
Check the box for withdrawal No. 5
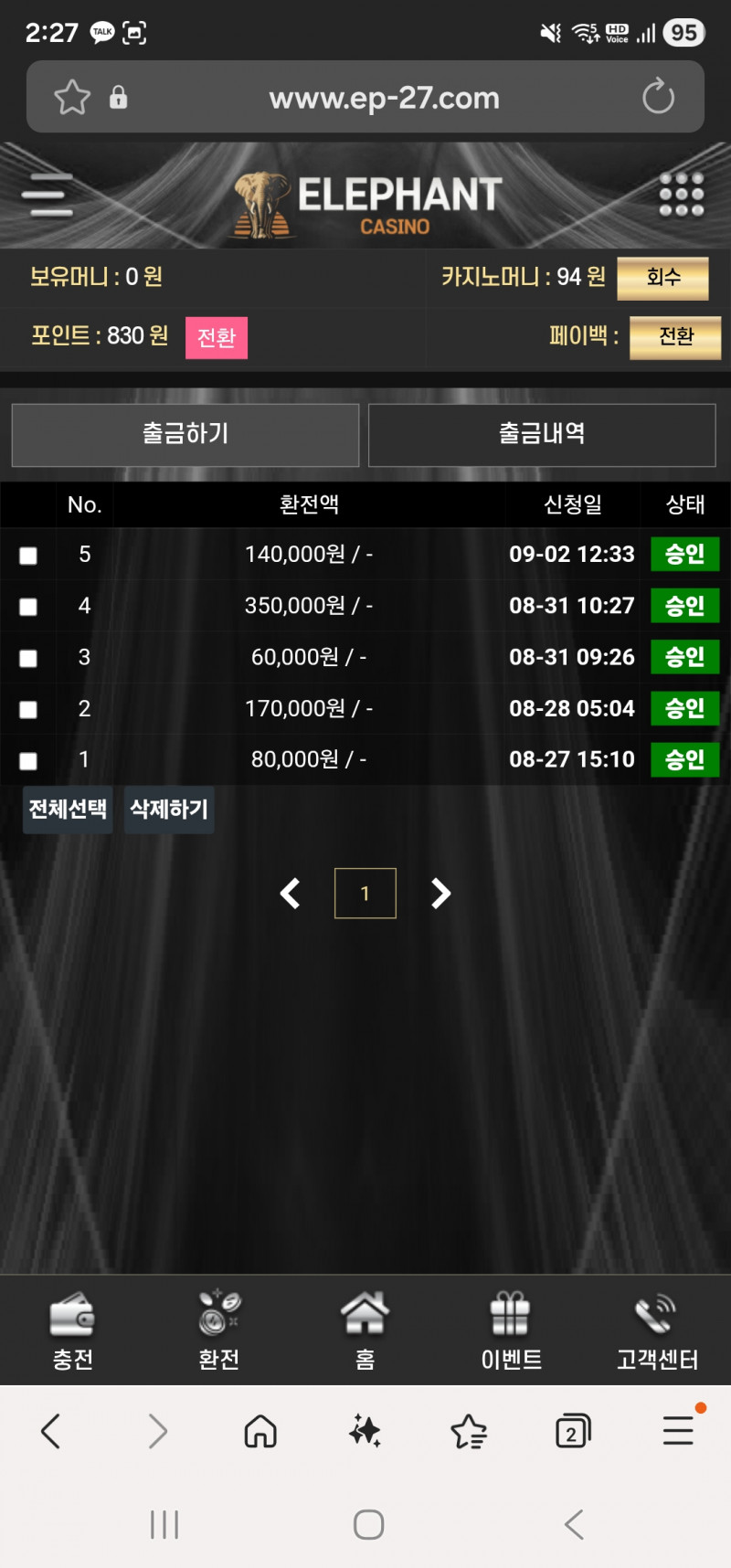point(28,556)
